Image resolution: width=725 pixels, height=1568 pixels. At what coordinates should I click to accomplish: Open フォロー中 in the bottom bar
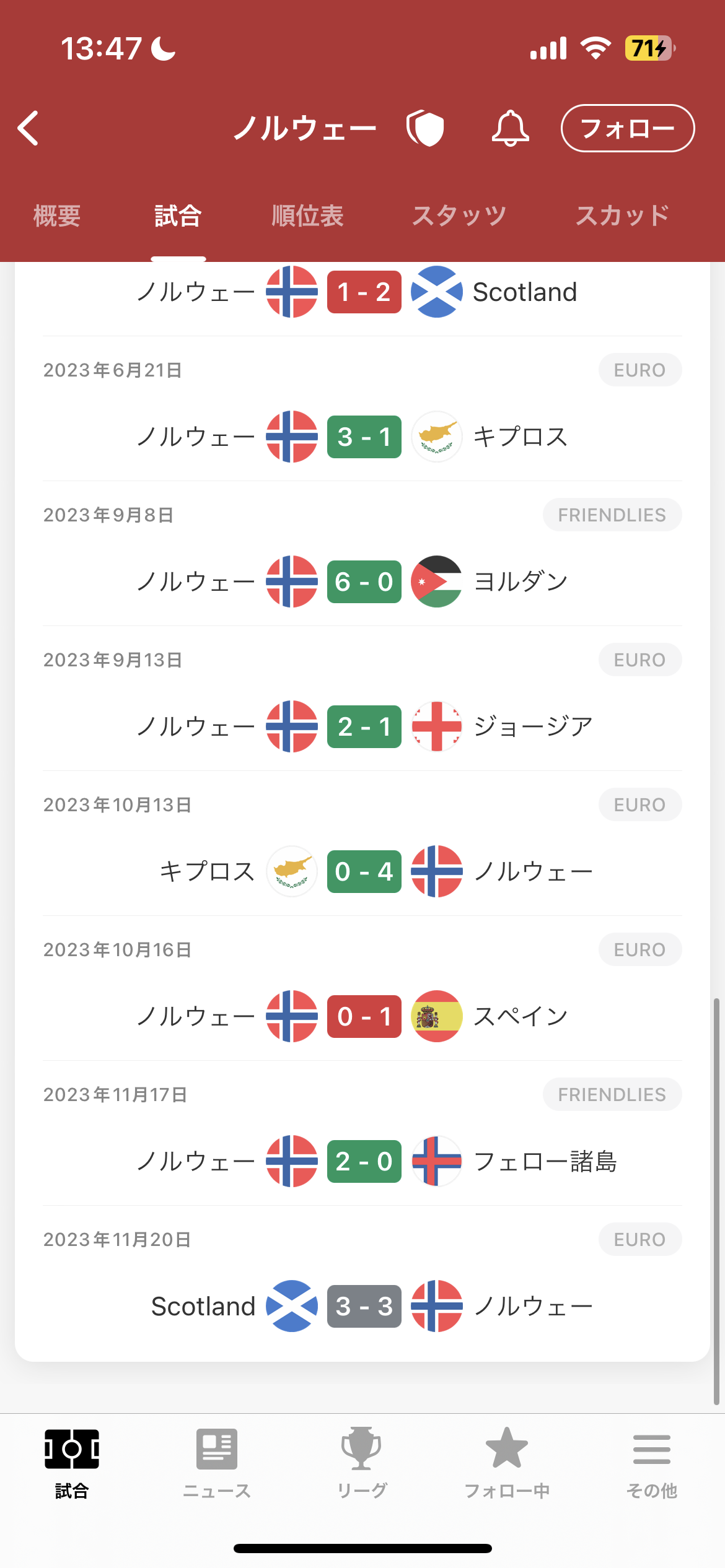click(x=507, y=1465)
